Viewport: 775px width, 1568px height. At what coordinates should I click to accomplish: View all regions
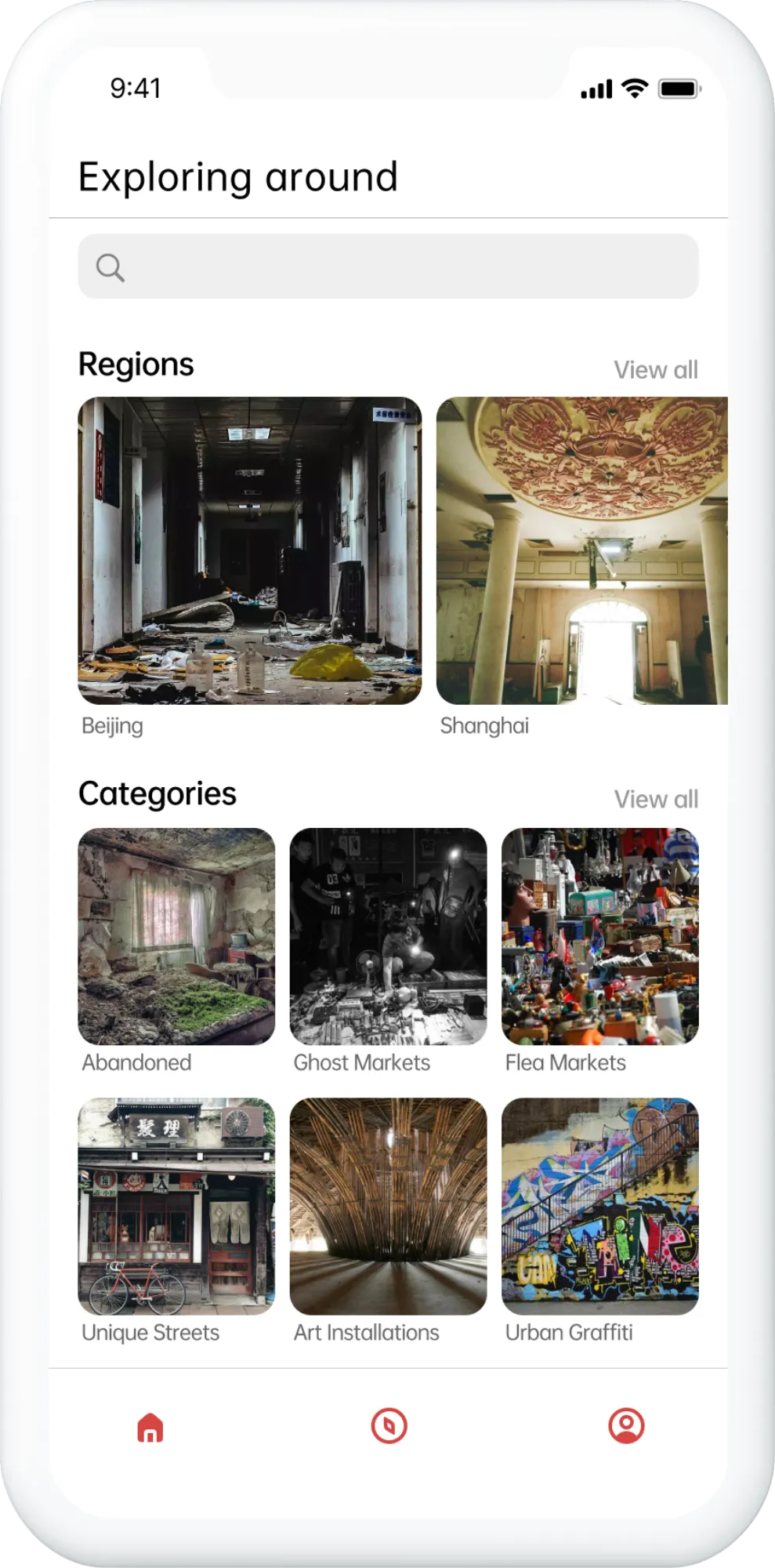(655, 370)
